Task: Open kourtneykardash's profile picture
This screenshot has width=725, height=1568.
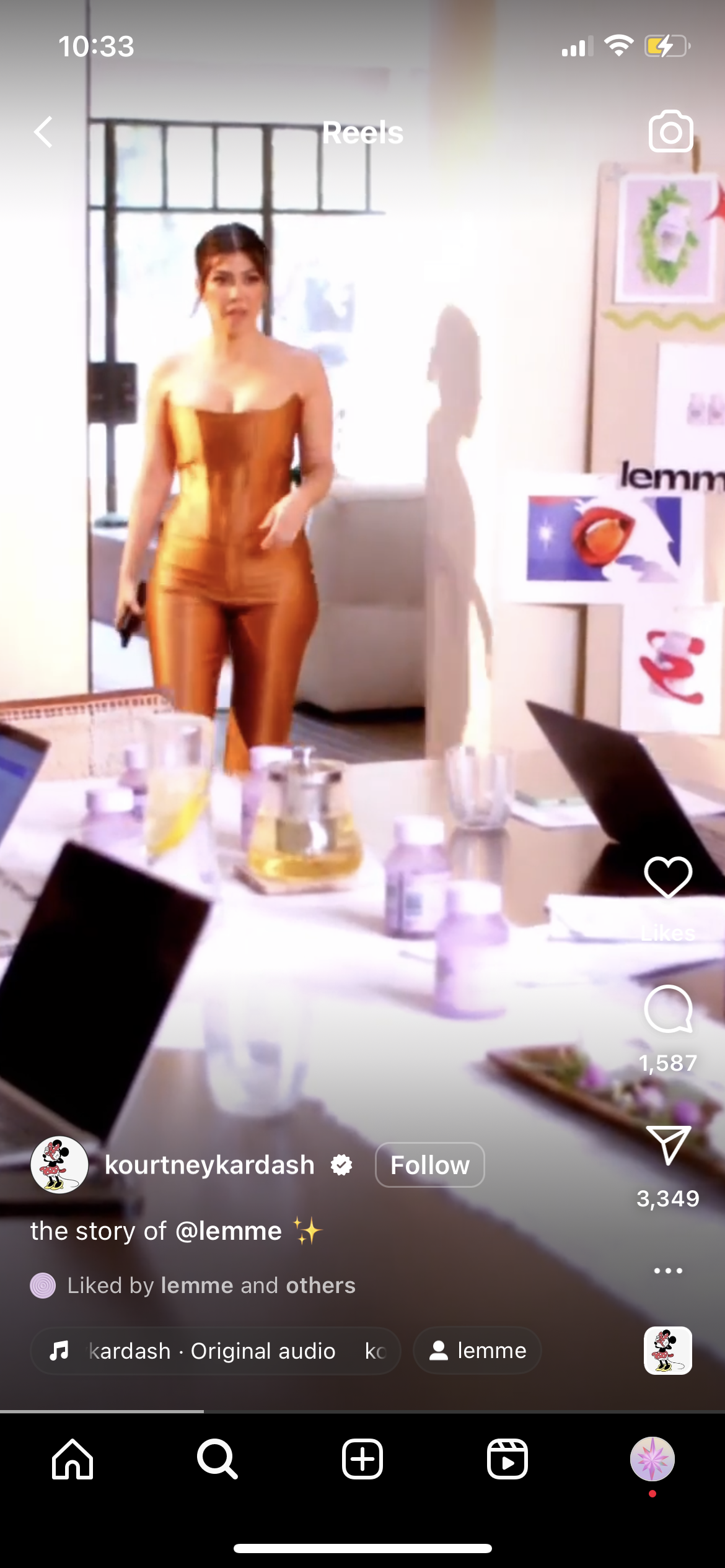Action: pos(59,1165)
